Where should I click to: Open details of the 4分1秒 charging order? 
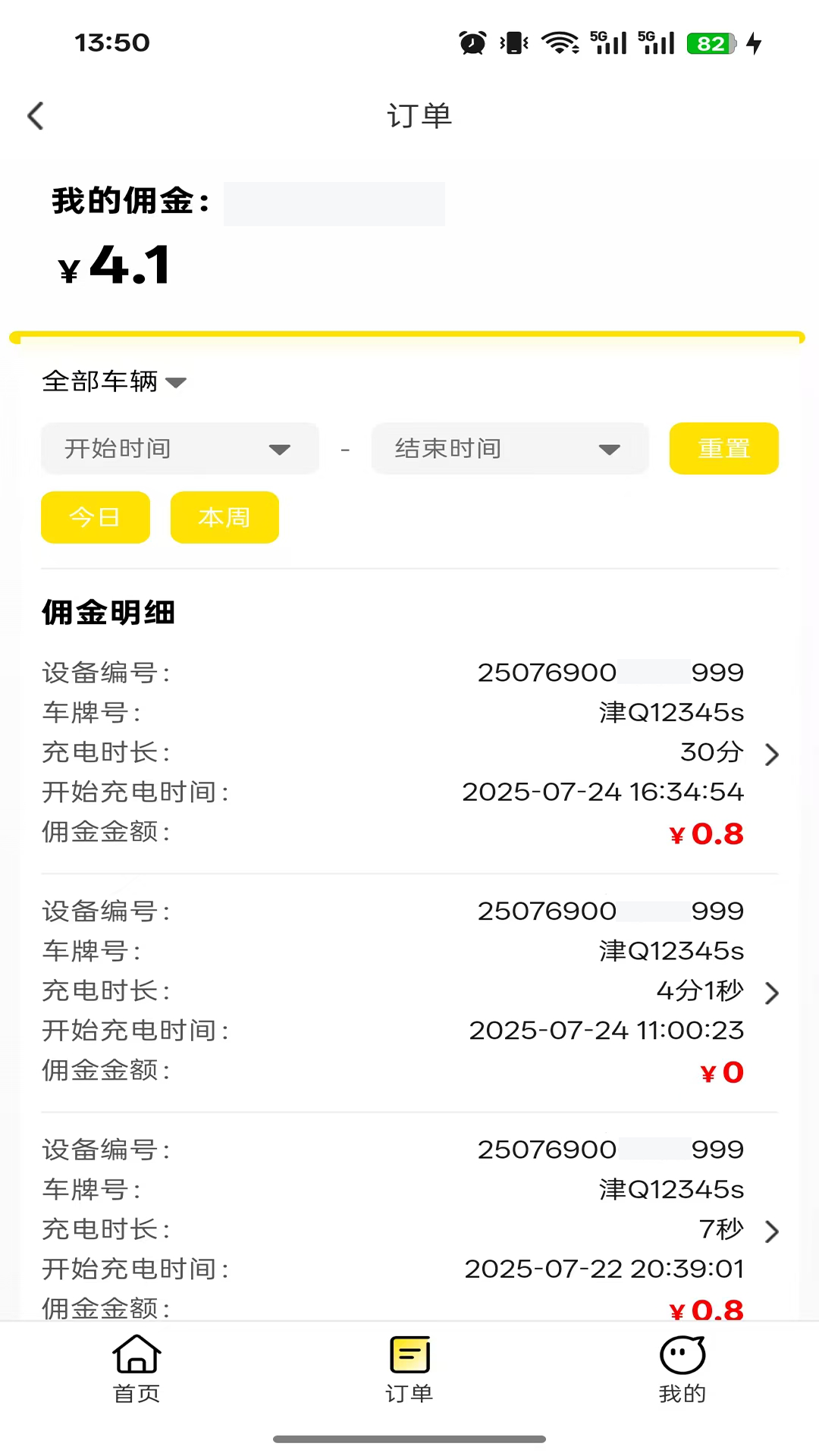tap(771, 993)
